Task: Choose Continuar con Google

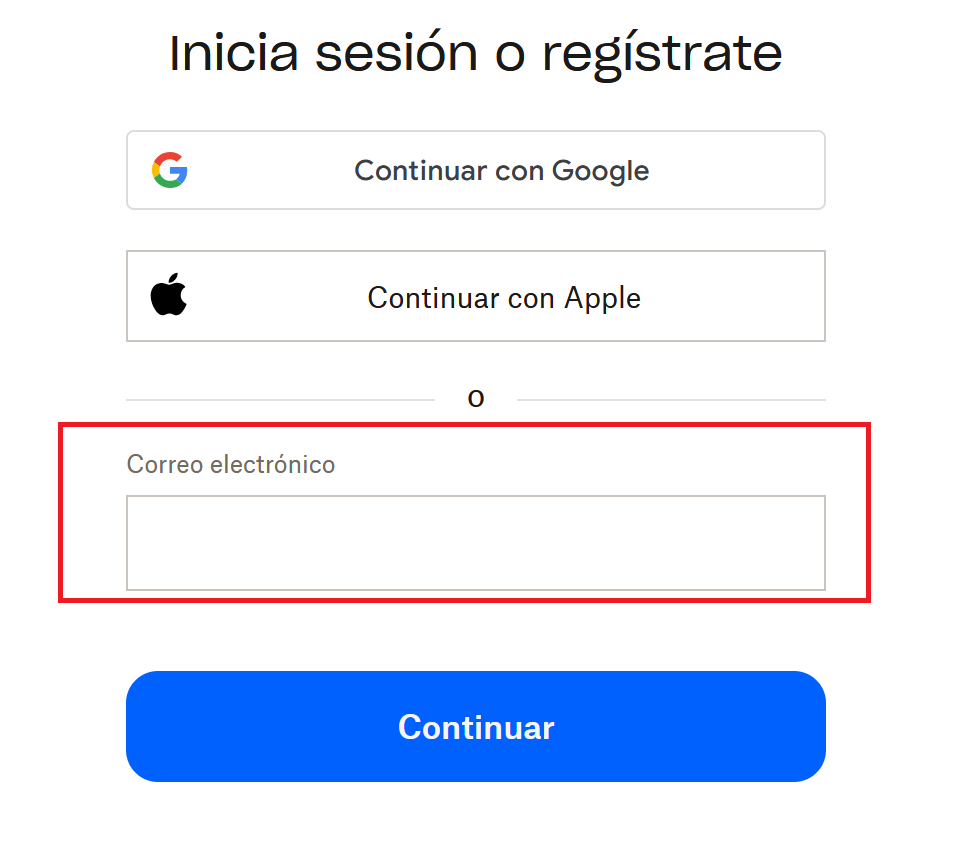Action: coord(476,170)
